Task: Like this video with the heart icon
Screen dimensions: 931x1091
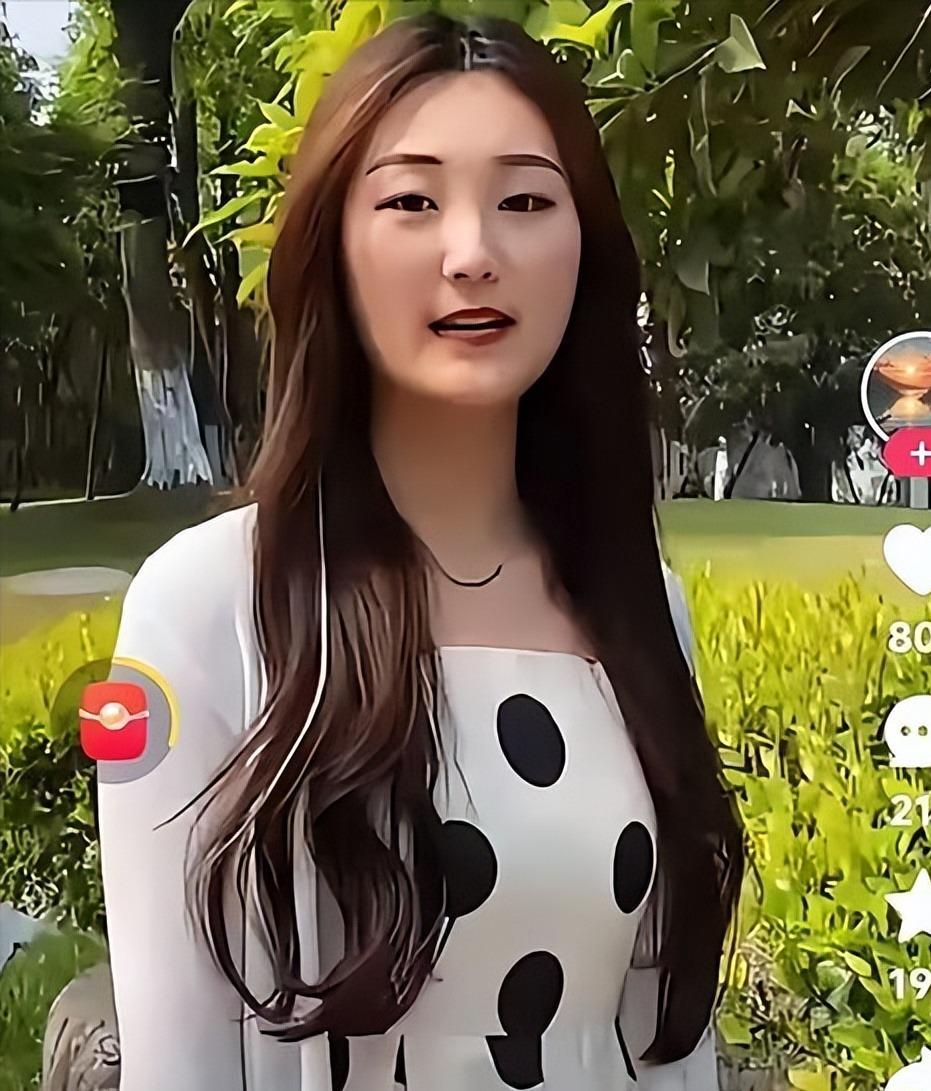Action: [x=910, y=558]
